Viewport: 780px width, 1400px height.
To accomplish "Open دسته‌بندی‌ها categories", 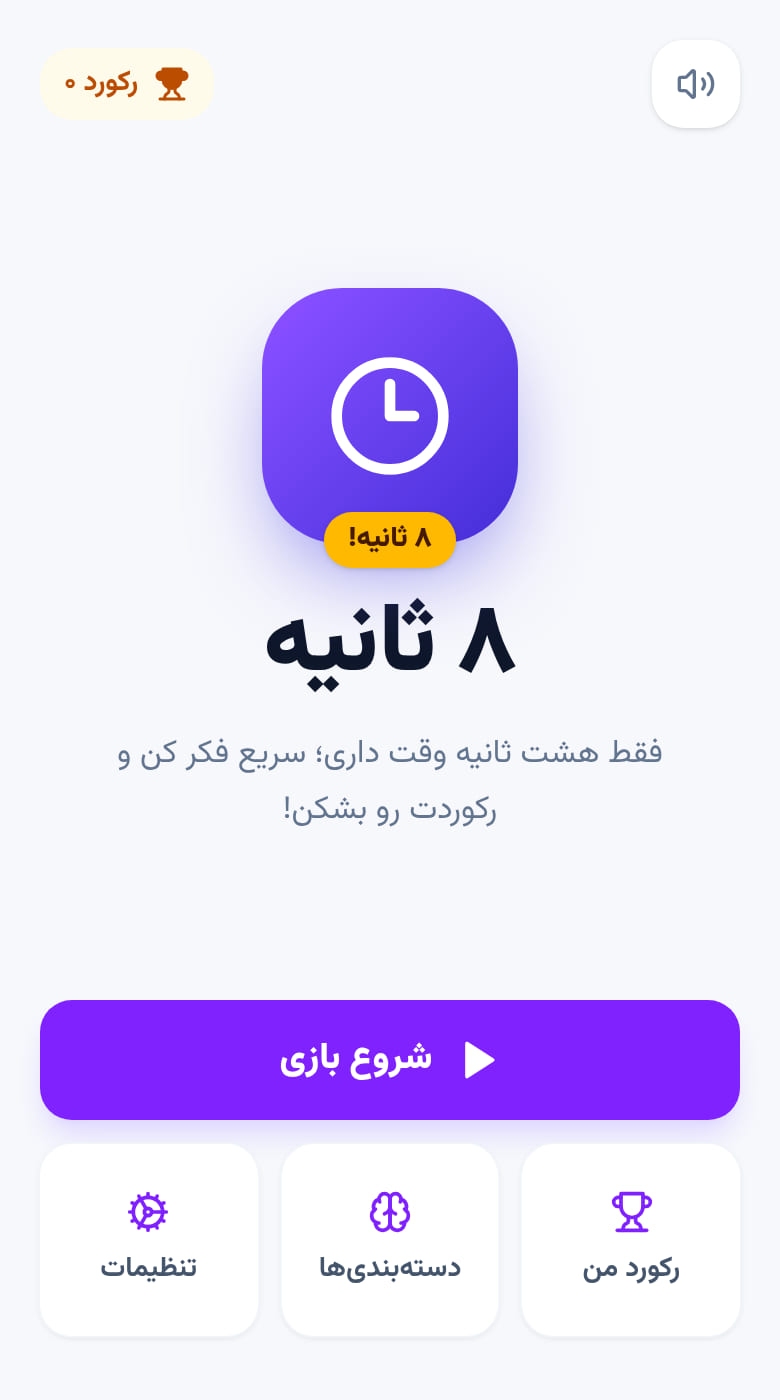I will coord(390,1240).
